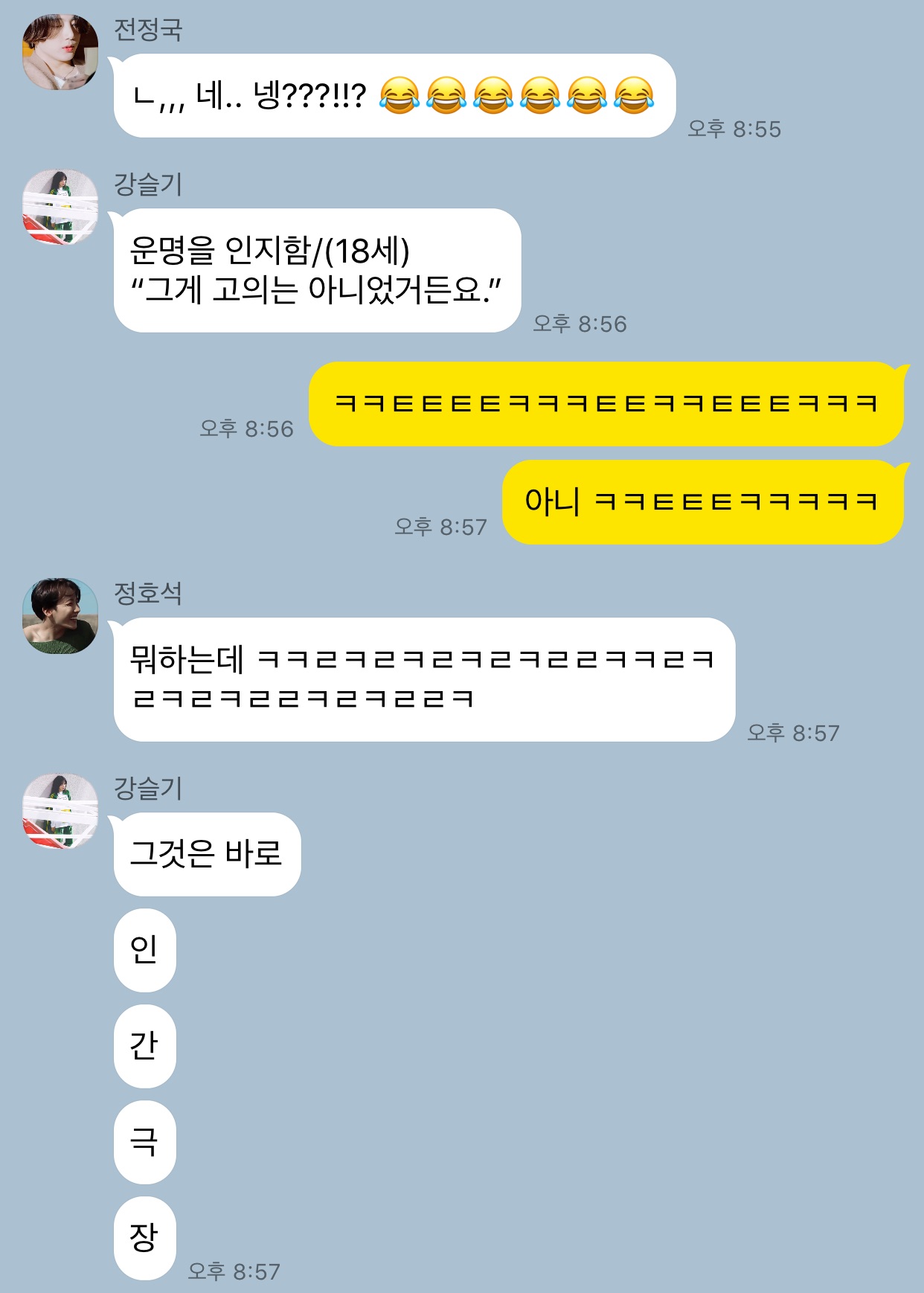Open 강슬기's avatar beside the 운명을 인지함 message
This screenshot has width=924, height=1293.
pyautogui.click(x=60, y=207)
